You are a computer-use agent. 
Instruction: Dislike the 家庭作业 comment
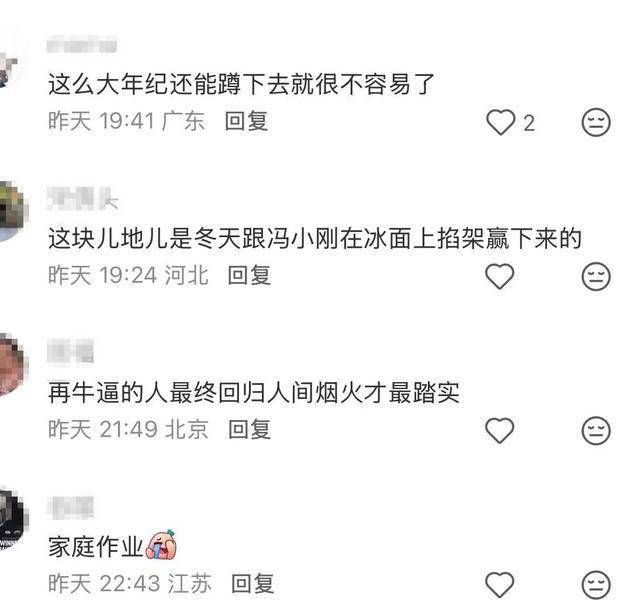pyautogui.click(x=596, y=584)
